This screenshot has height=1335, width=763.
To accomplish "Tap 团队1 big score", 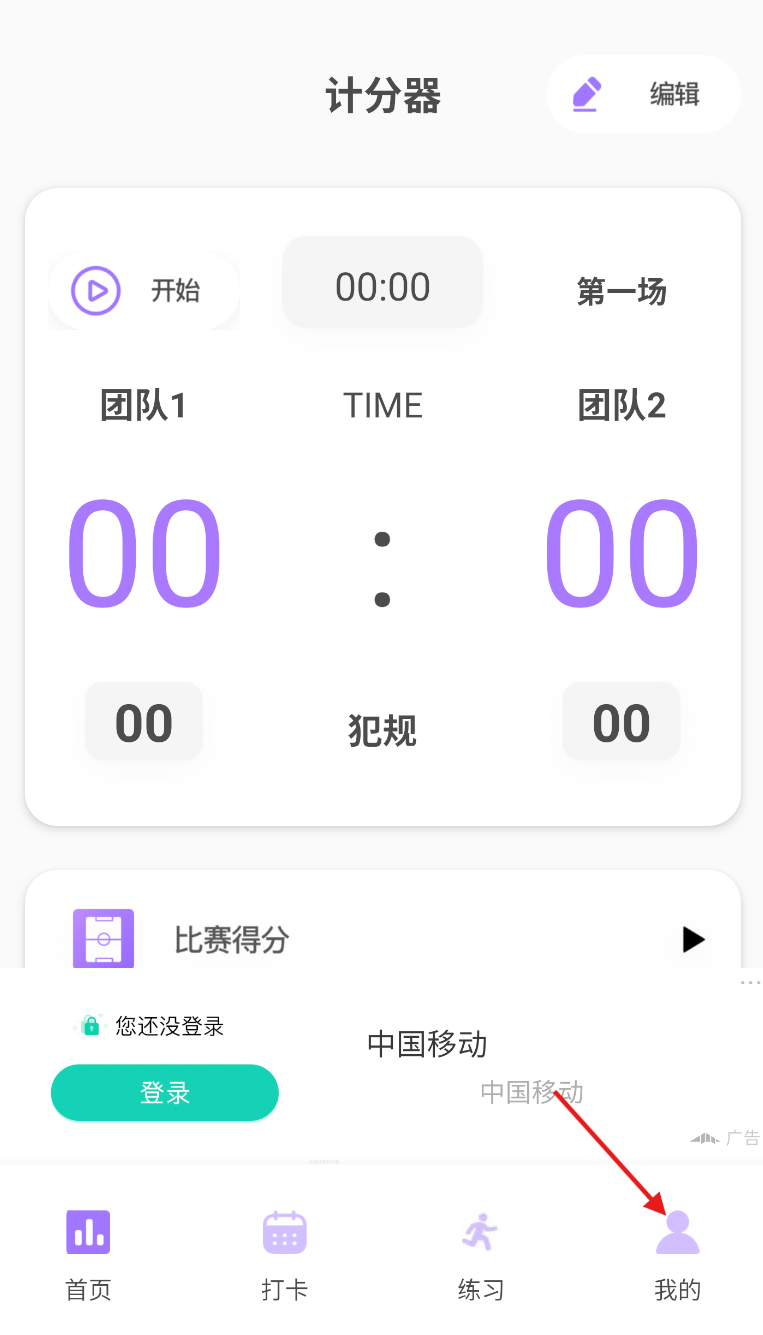I will (x=144, y=553).
